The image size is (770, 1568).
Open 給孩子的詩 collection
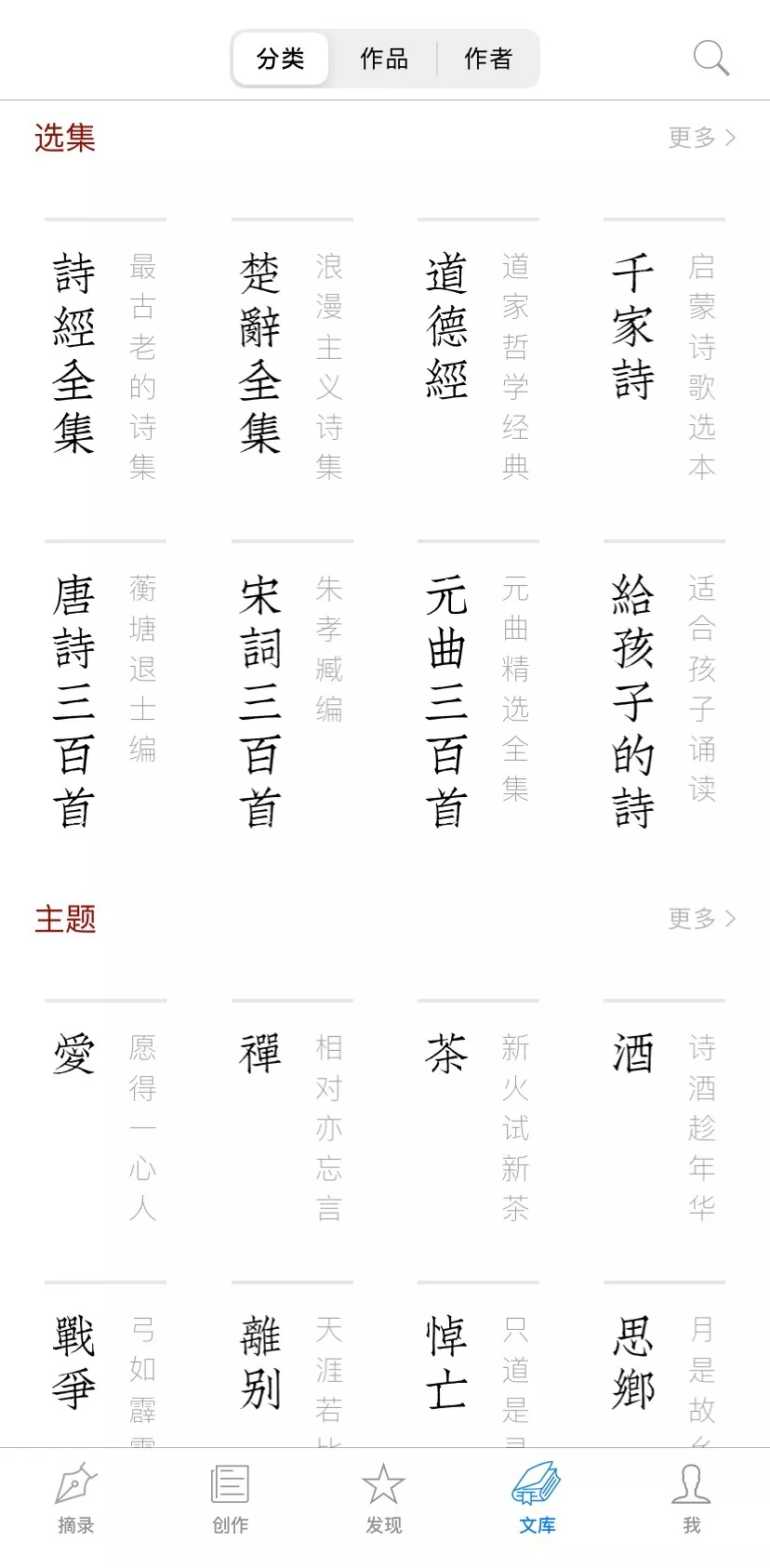[663, 698]
